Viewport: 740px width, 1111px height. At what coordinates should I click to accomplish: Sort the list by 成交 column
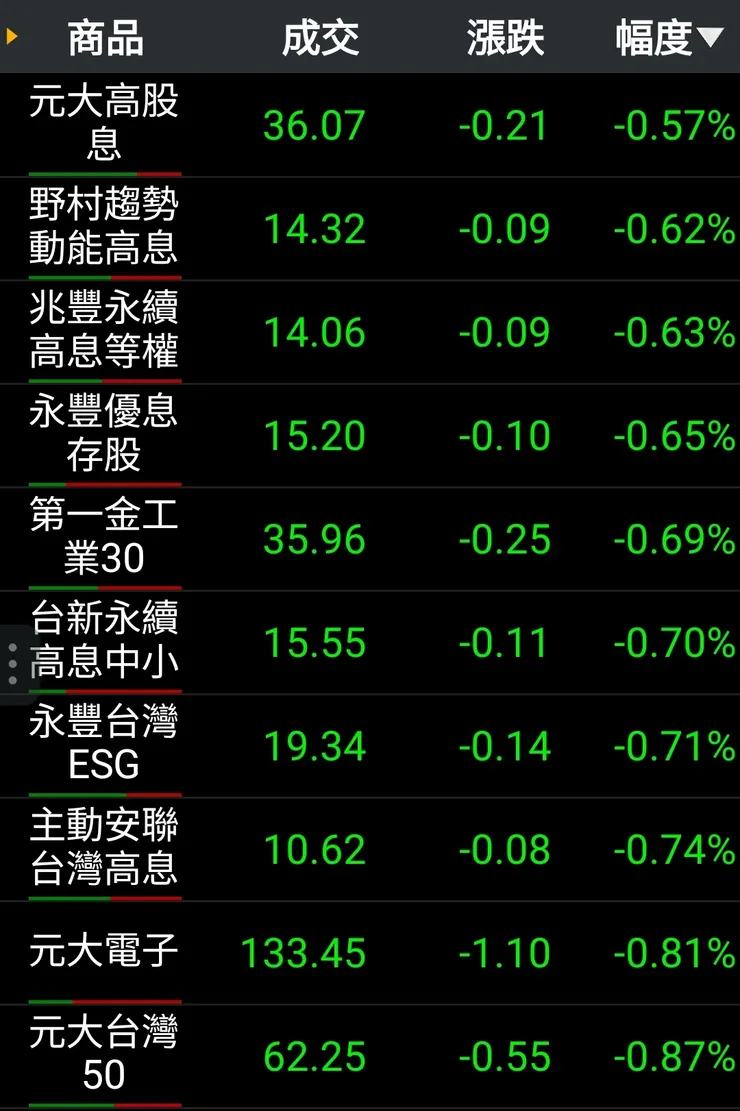pos(320,38)
